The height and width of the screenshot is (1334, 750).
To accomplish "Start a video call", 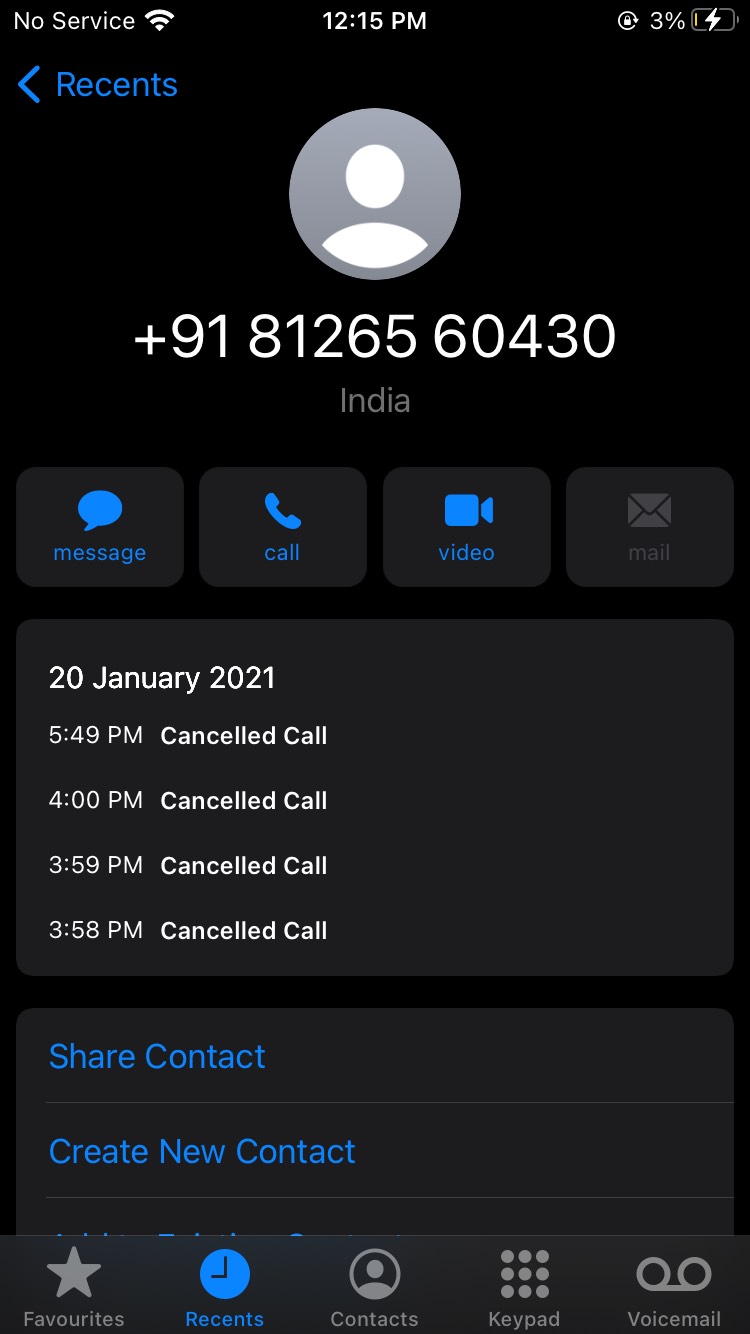I will tap(467, 527).
